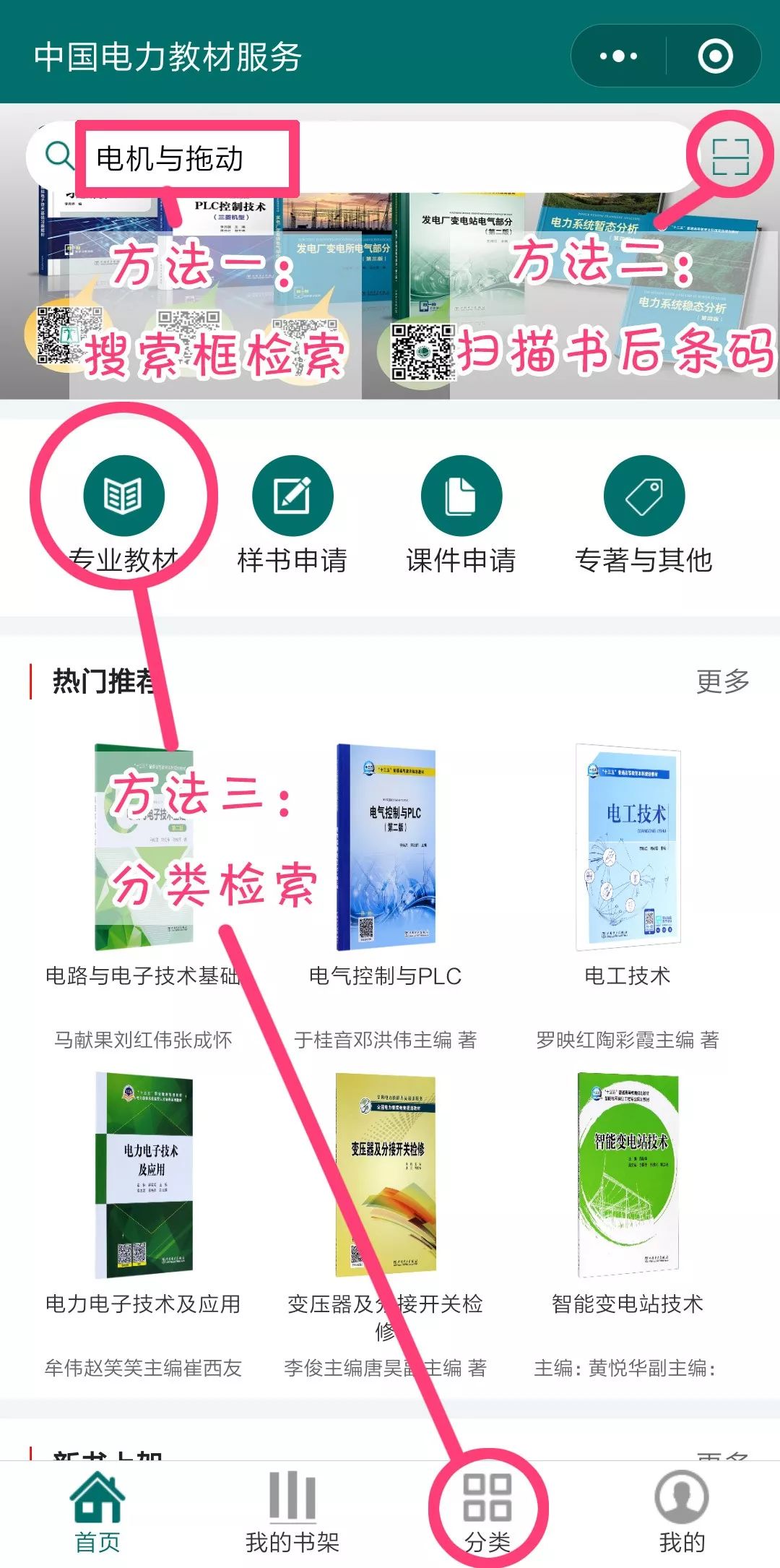This screenshot has width=780, height=1568.
Task: View more in 热门推荐
Action: point(722,681)
